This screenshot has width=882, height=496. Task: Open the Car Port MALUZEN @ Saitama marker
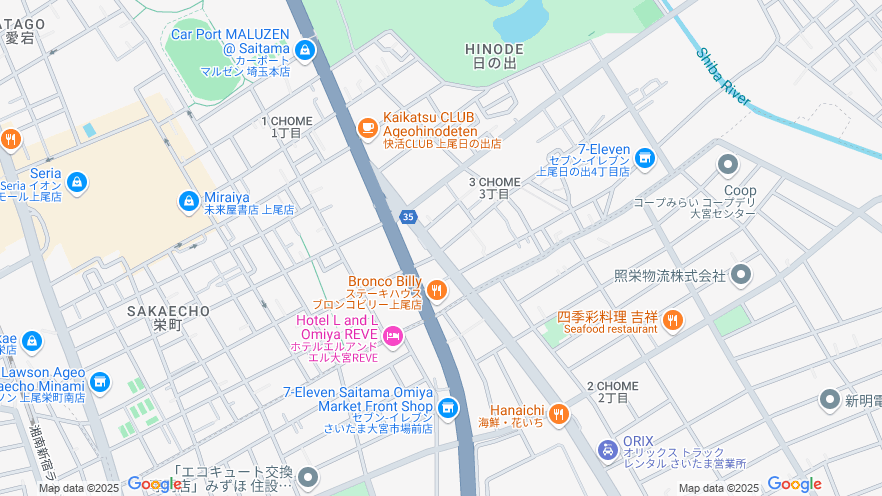pyautogui.click(x=306, y=49)
